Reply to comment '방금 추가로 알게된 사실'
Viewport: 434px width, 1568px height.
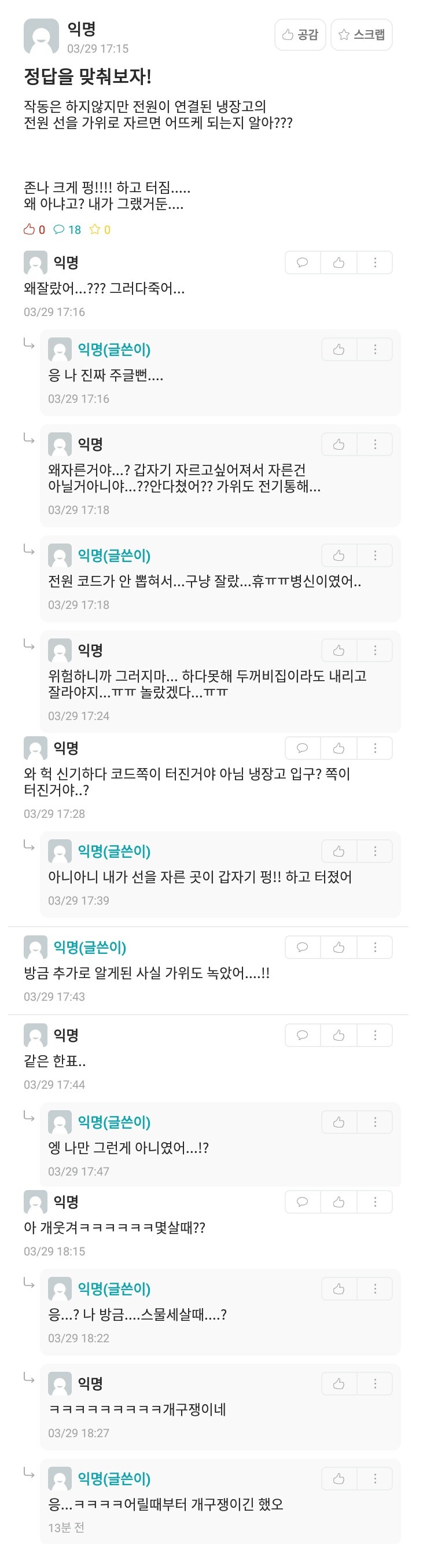(303, 946)
